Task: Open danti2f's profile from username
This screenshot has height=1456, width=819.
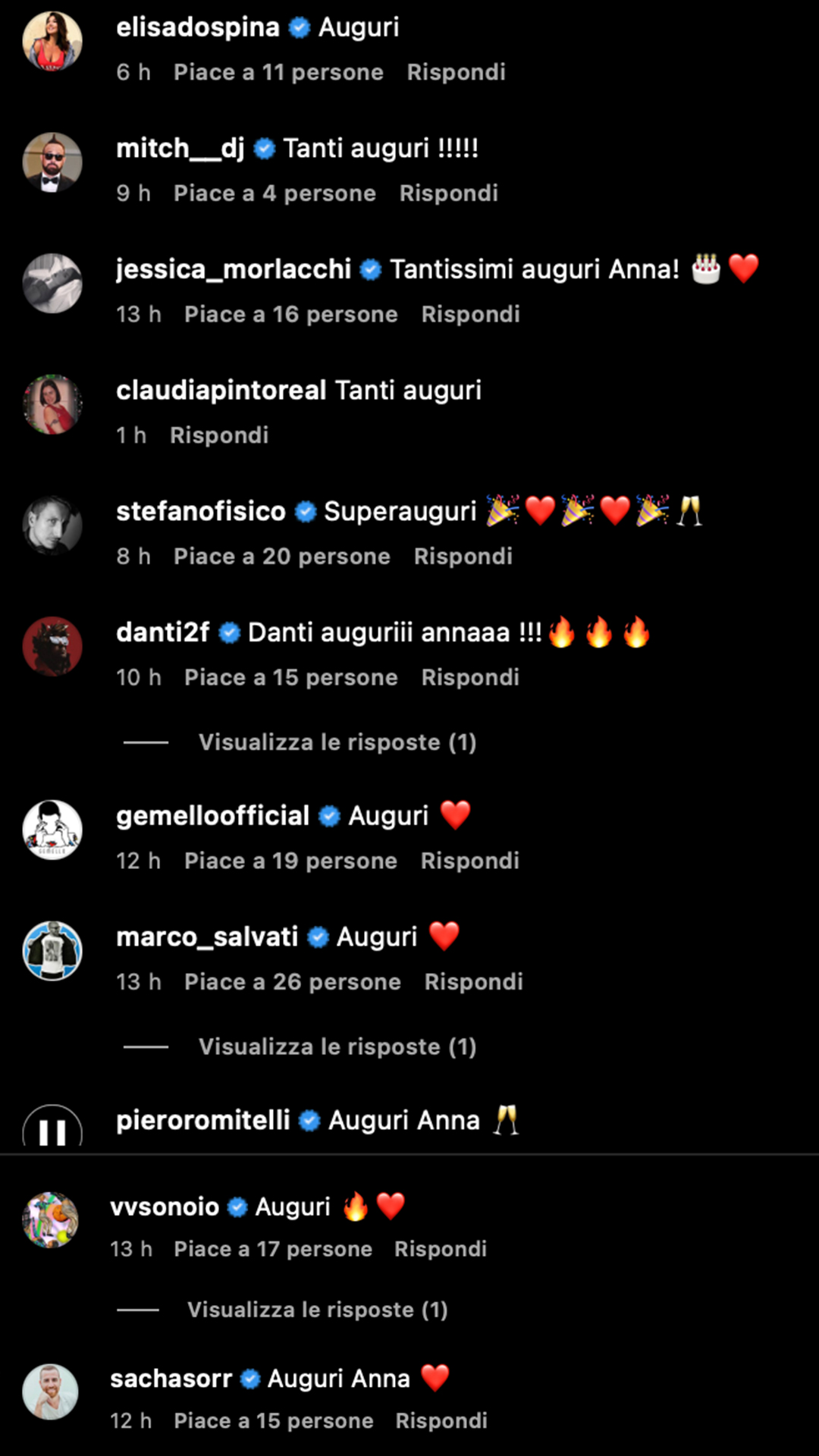Action: [x=162, y=632]
